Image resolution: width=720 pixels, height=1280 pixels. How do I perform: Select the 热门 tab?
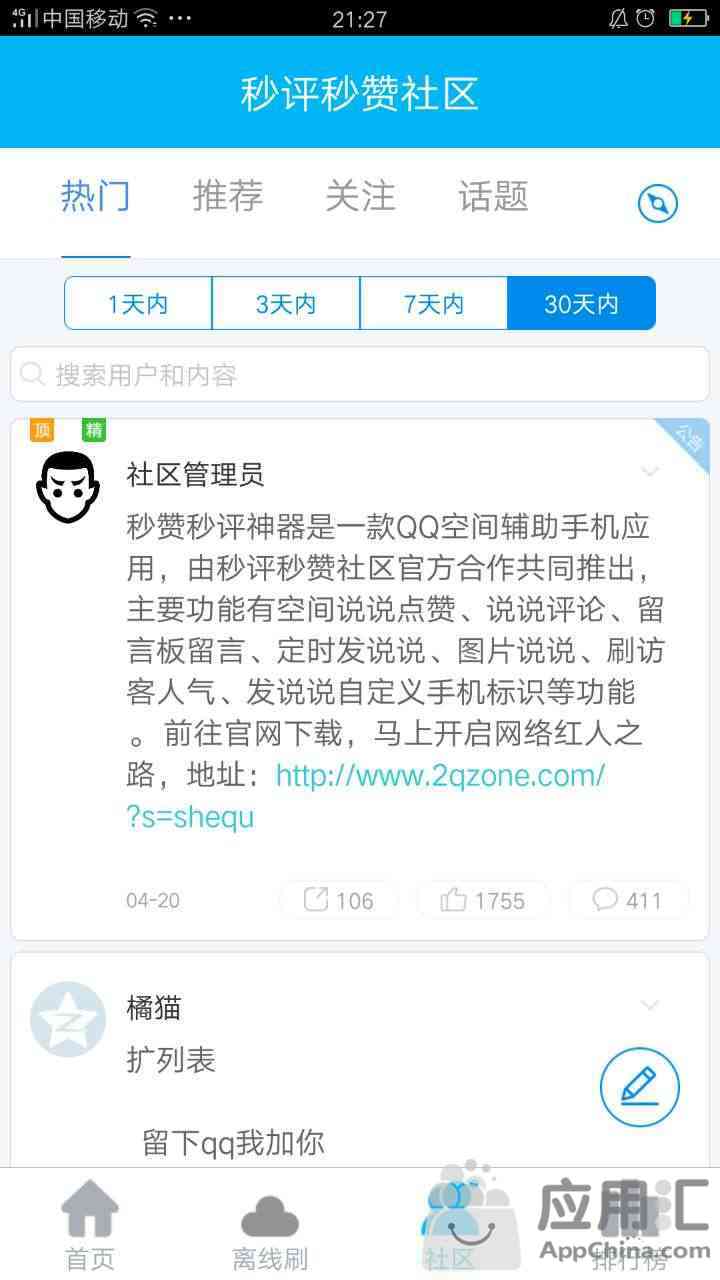click(96, 196)
